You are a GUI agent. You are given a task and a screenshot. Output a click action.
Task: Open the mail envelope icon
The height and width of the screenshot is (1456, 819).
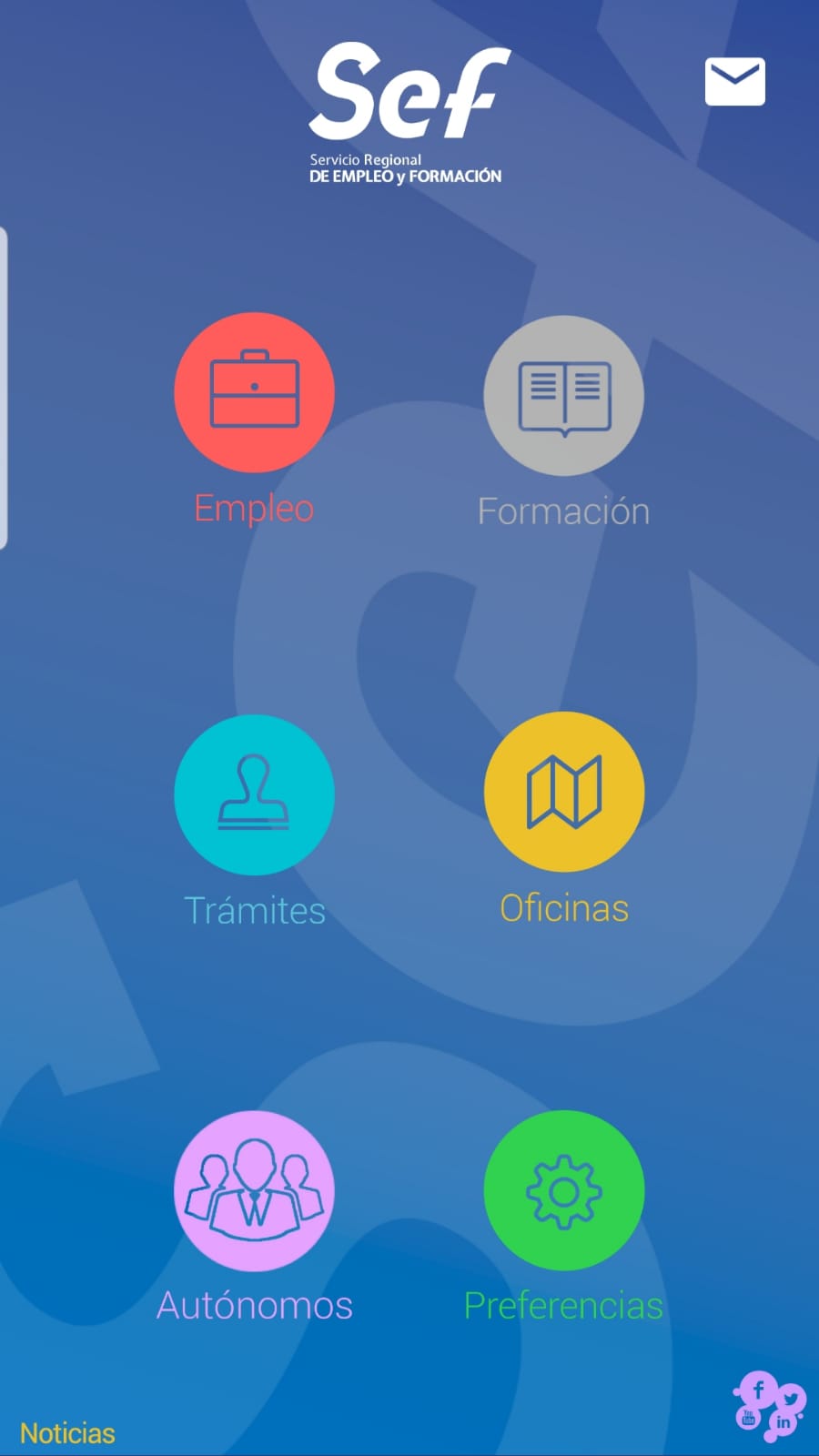click(734, 81)
